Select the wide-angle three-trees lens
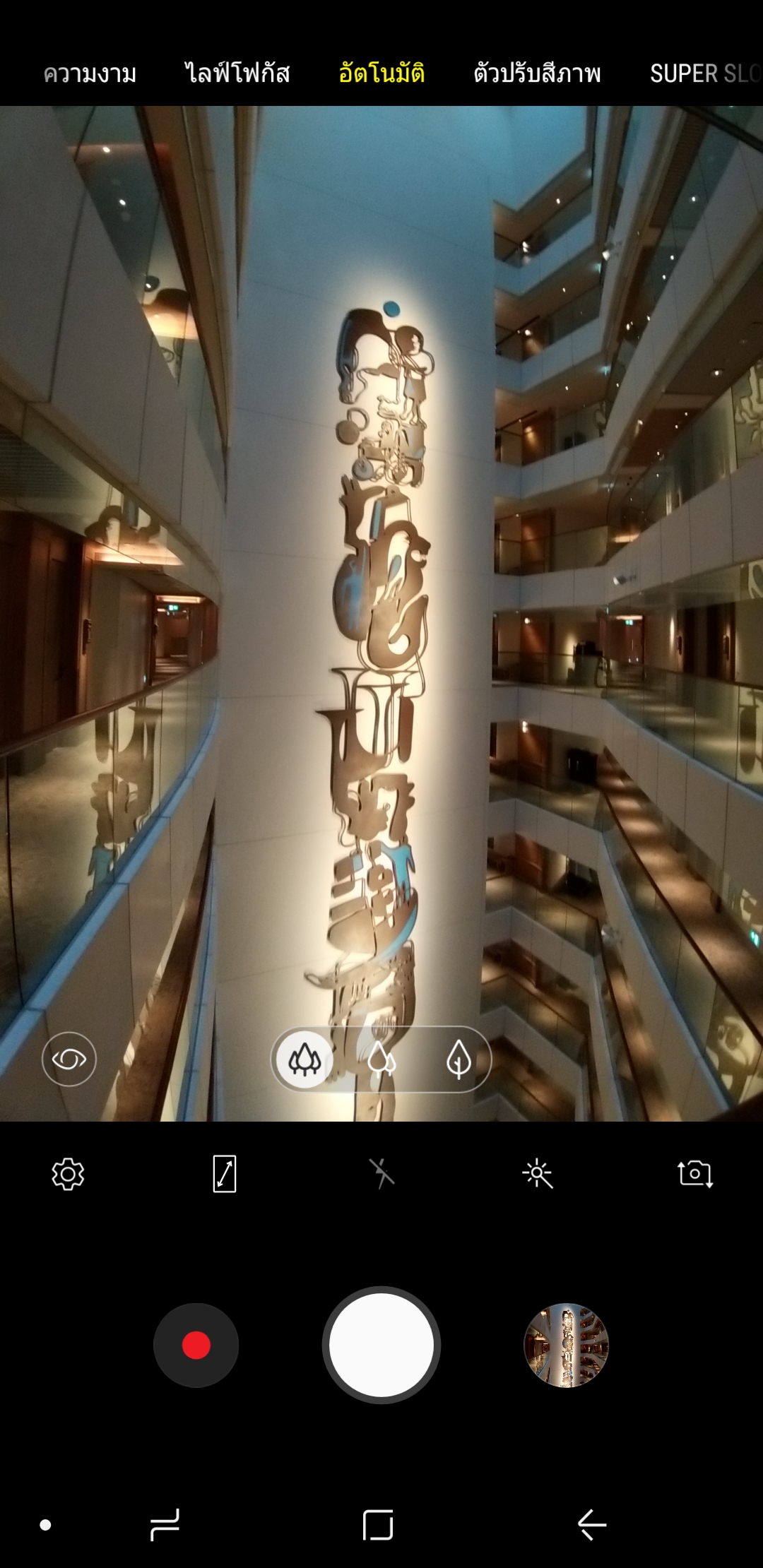Screen dimensions: 763x1568 304,1059
